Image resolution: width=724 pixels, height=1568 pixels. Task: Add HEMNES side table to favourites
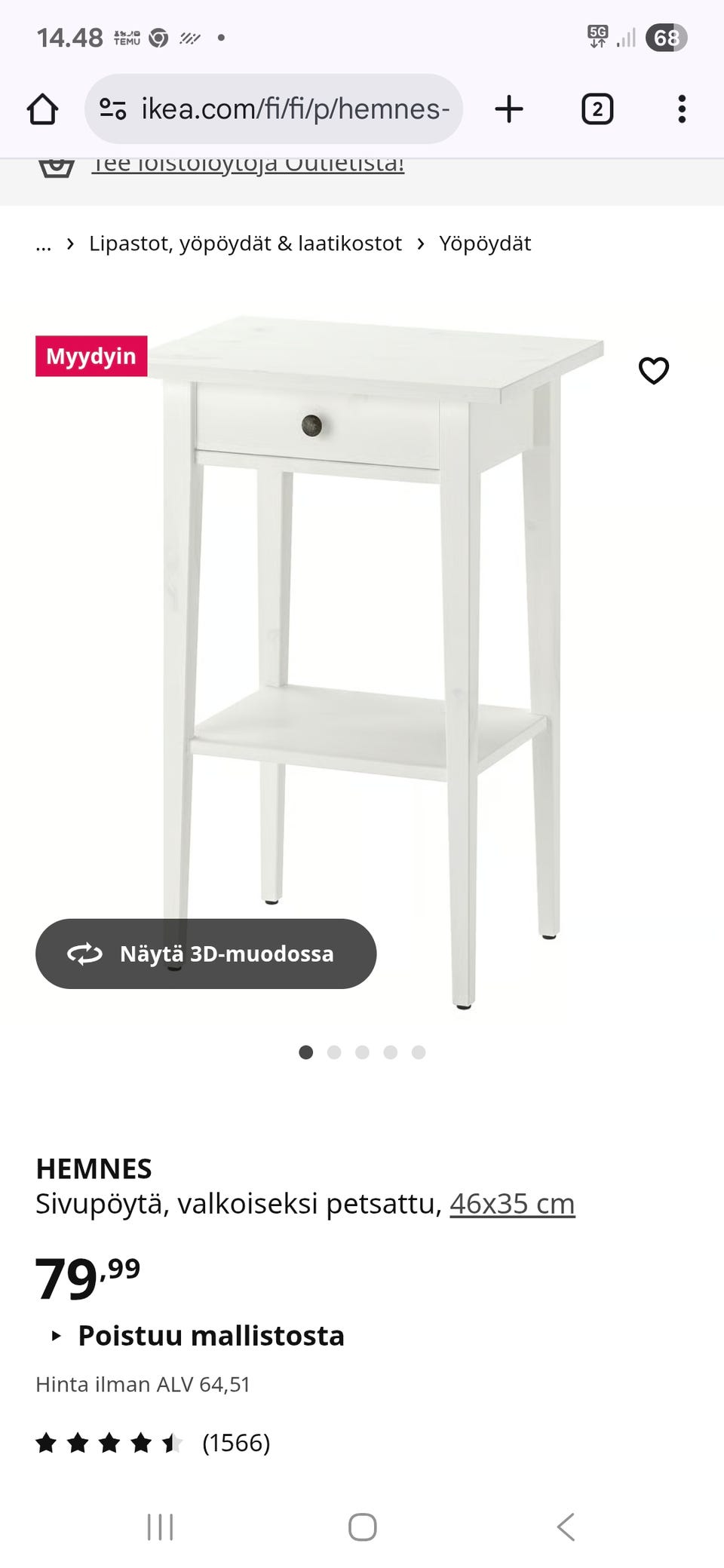pos(654,370)
